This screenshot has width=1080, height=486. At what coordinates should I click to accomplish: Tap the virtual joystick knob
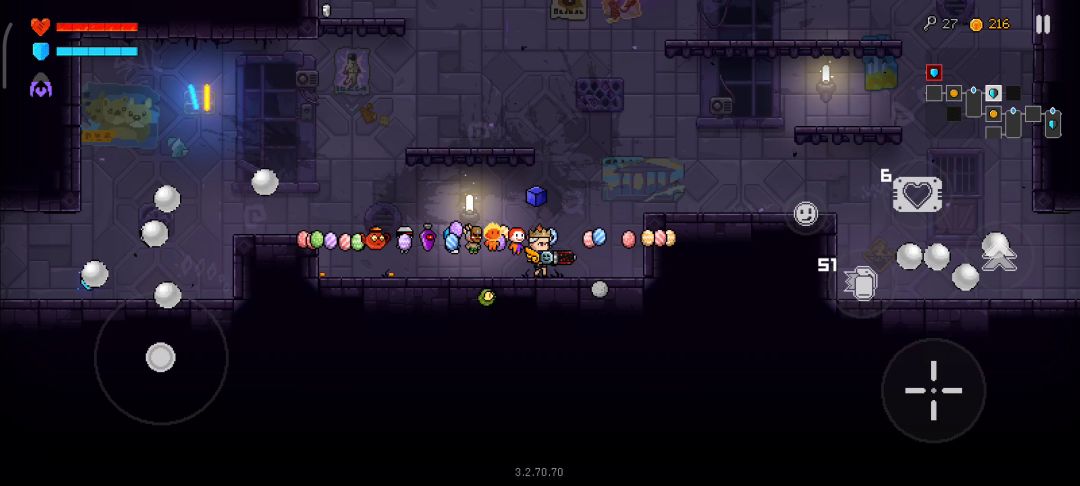(x=161, y=357)
